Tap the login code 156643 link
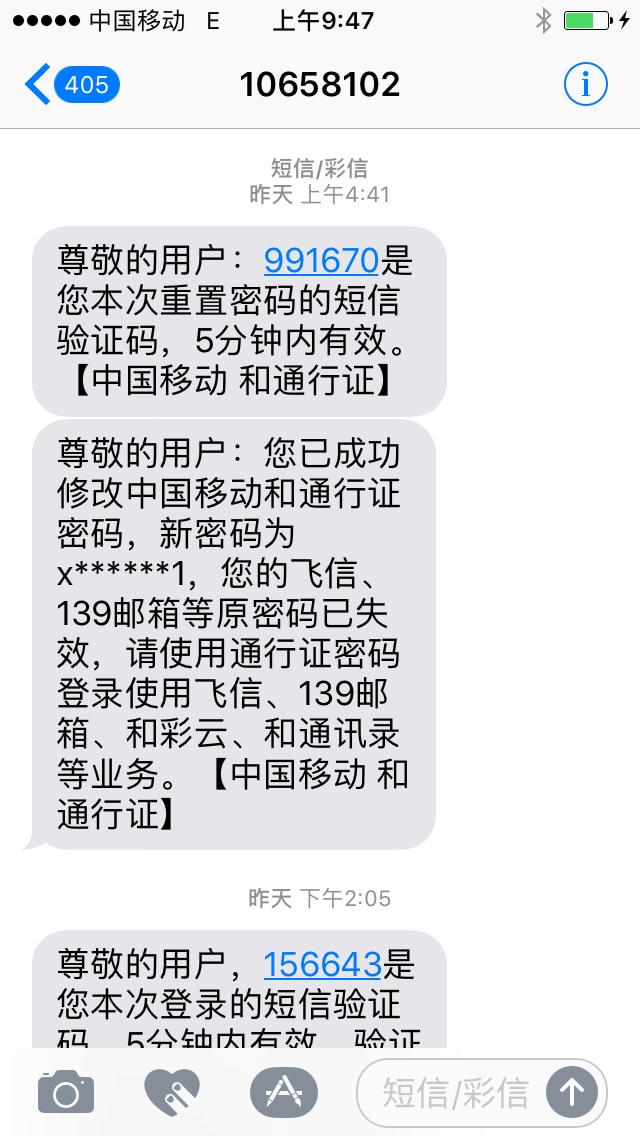Viewport: 640px width, 1136px height. click(x=322, y=964)
